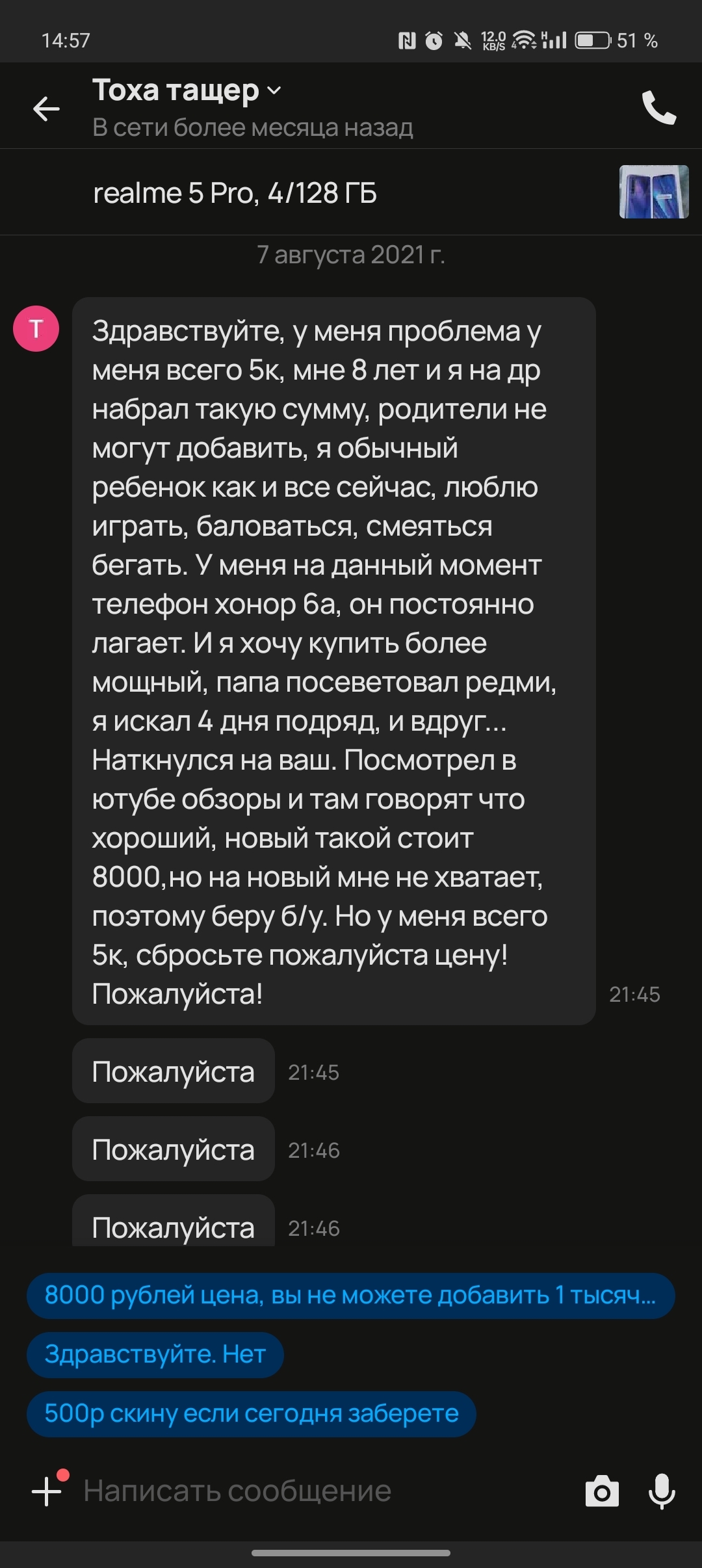Call Тоха тащер via phone icon
The height and width of the screenshot is (1568, 702).
point(658,107)
